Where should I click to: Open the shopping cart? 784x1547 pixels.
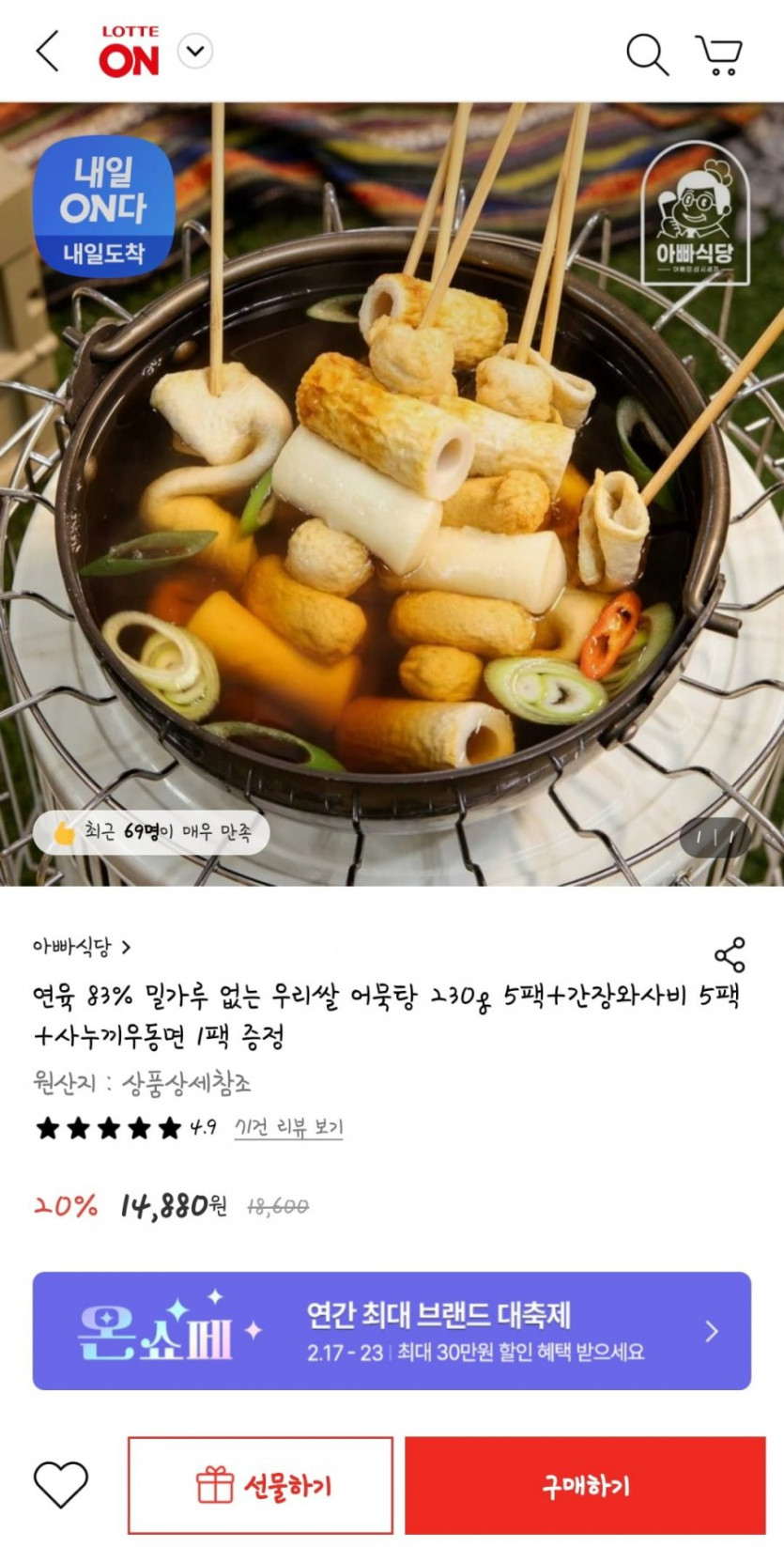pos(719,54)
